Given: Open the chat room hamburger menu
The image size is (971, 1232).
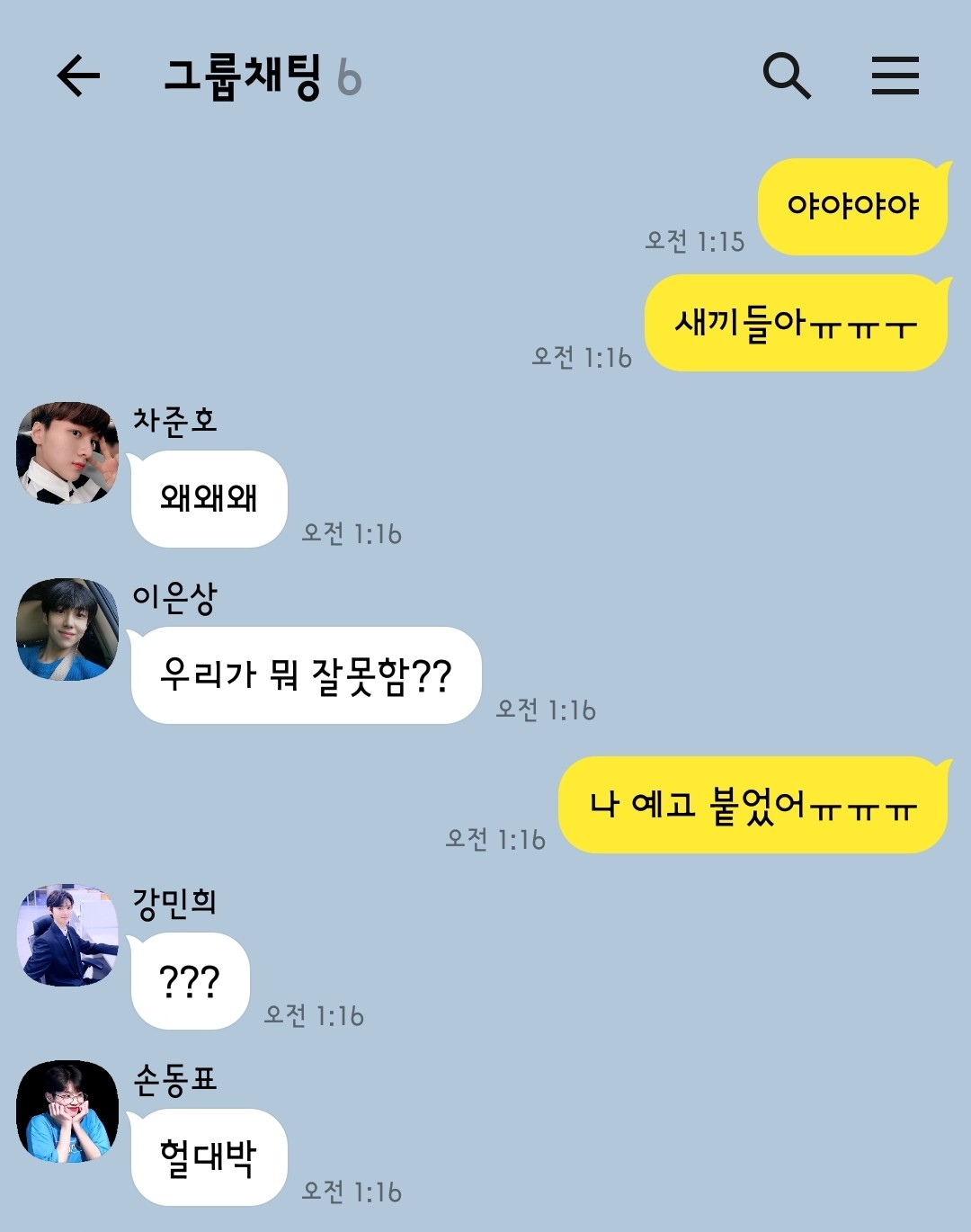Looking at the screenshot, I should [x=895, y=76].
